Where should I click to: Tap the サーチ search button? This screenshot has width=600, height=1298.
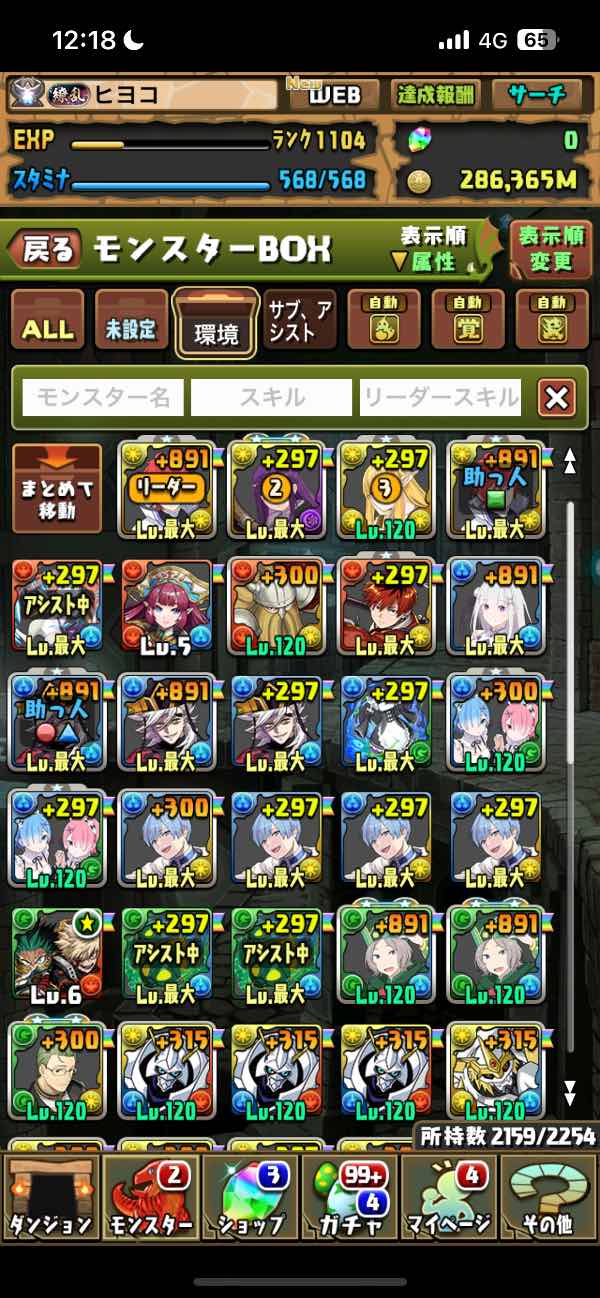(x=537, y=95)
